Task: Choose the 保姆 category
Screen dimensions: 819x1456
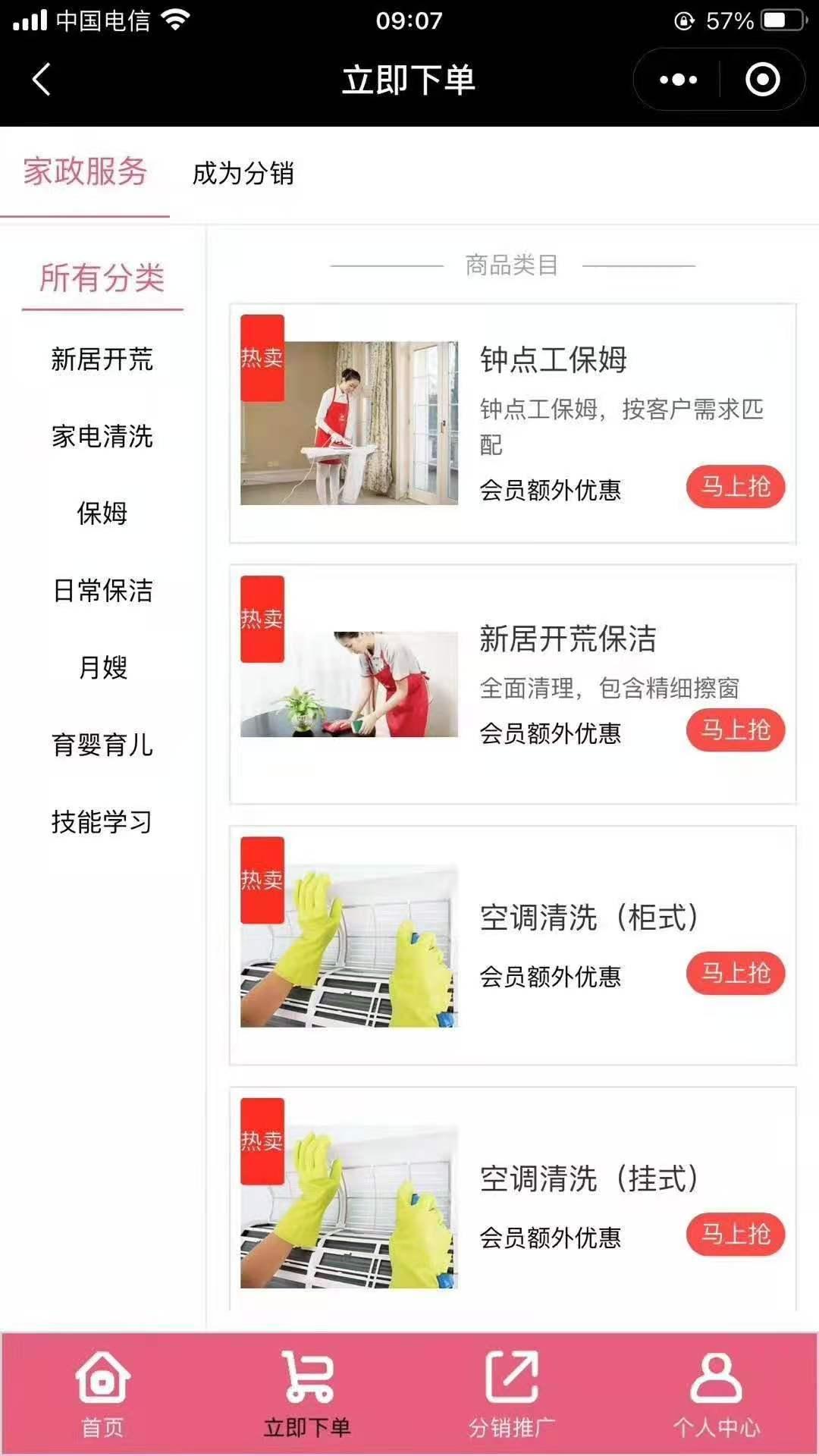Action: 102,513
